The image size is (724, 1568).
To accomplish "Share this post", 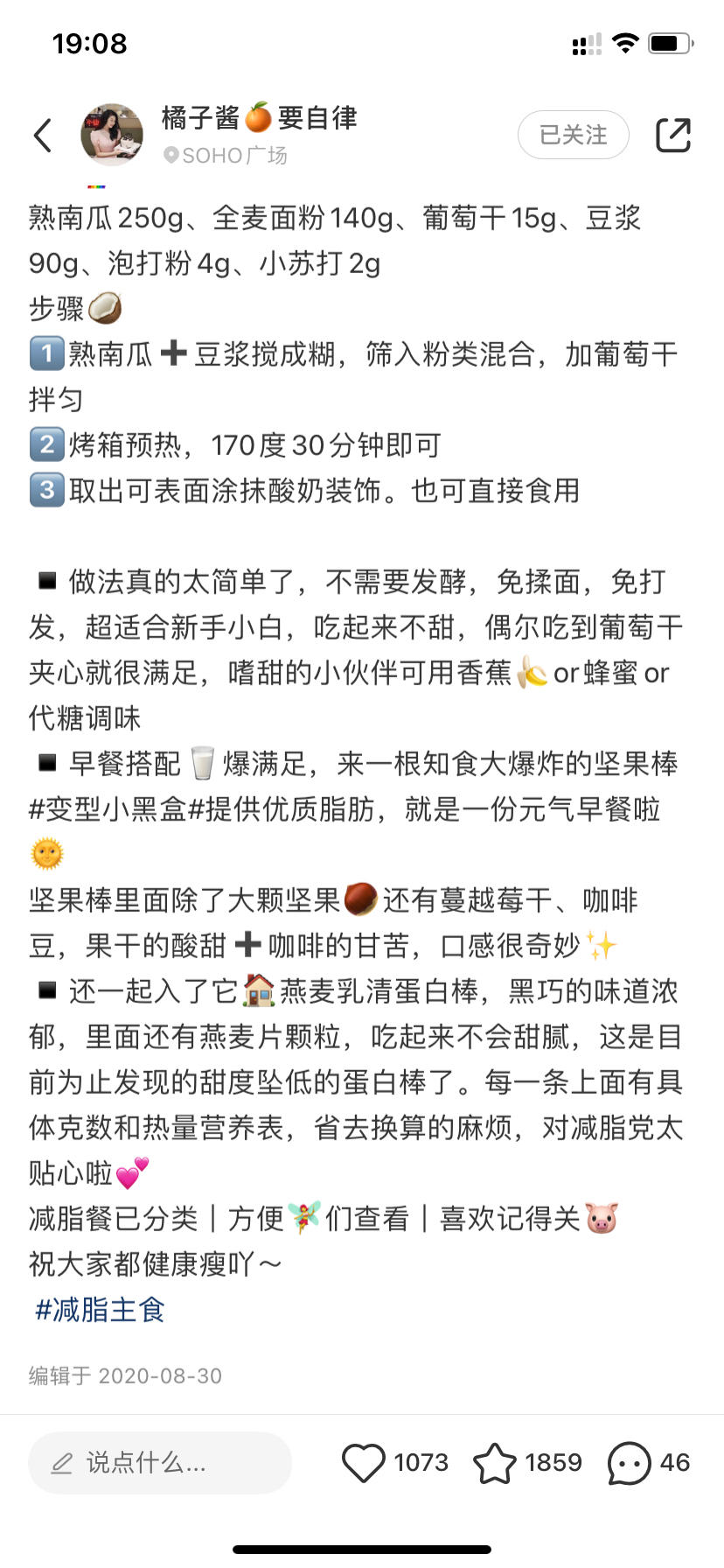I will tap(672, 135).
